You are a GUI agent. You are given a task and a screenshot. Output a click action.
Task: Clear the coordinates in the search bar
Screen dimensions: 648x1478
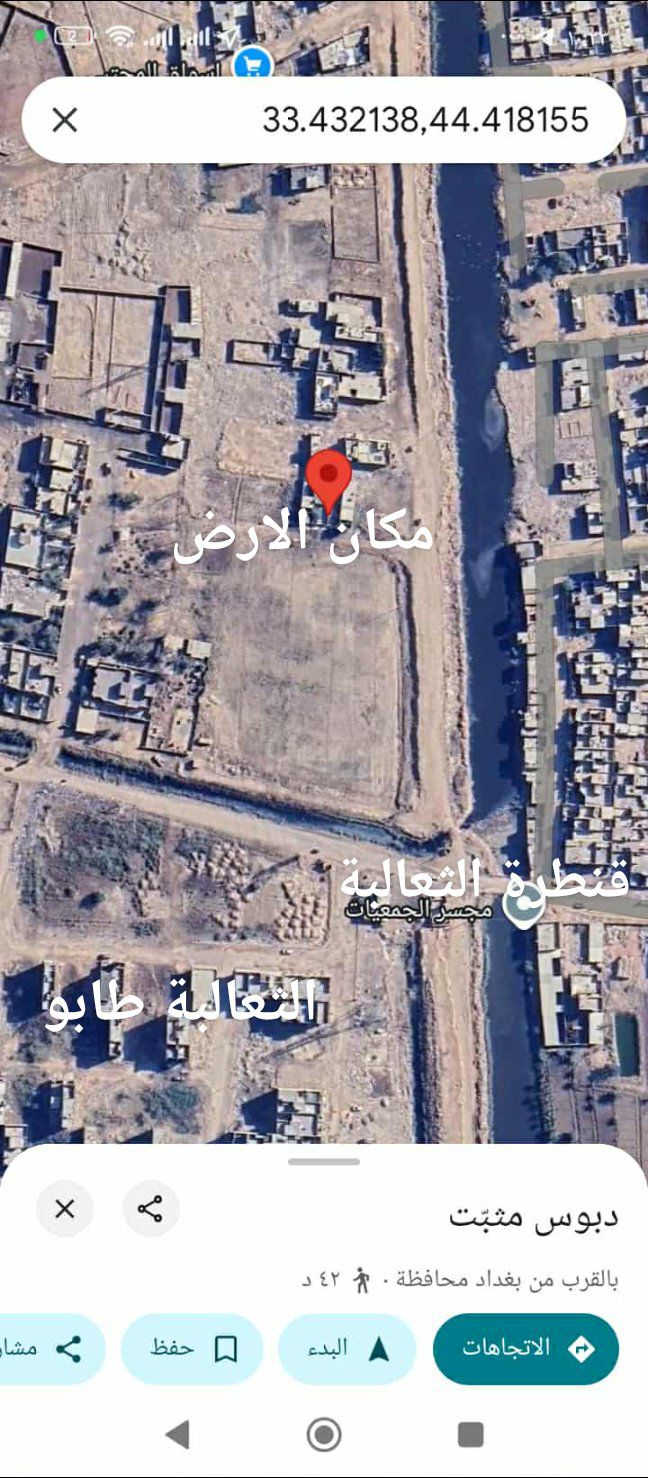(x=65, y=121)
